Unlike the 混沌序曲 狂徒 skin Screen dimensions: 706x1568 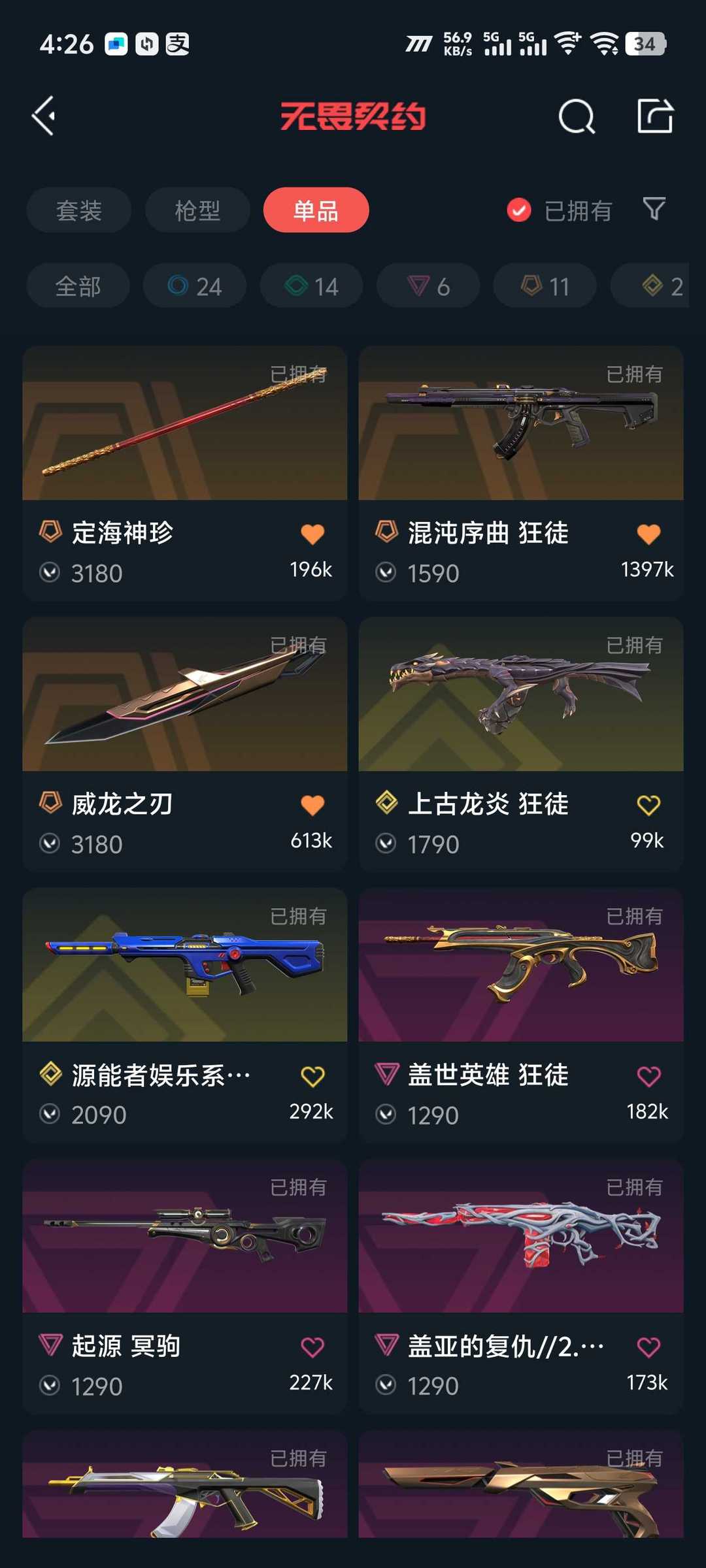[x=648, y=534]
